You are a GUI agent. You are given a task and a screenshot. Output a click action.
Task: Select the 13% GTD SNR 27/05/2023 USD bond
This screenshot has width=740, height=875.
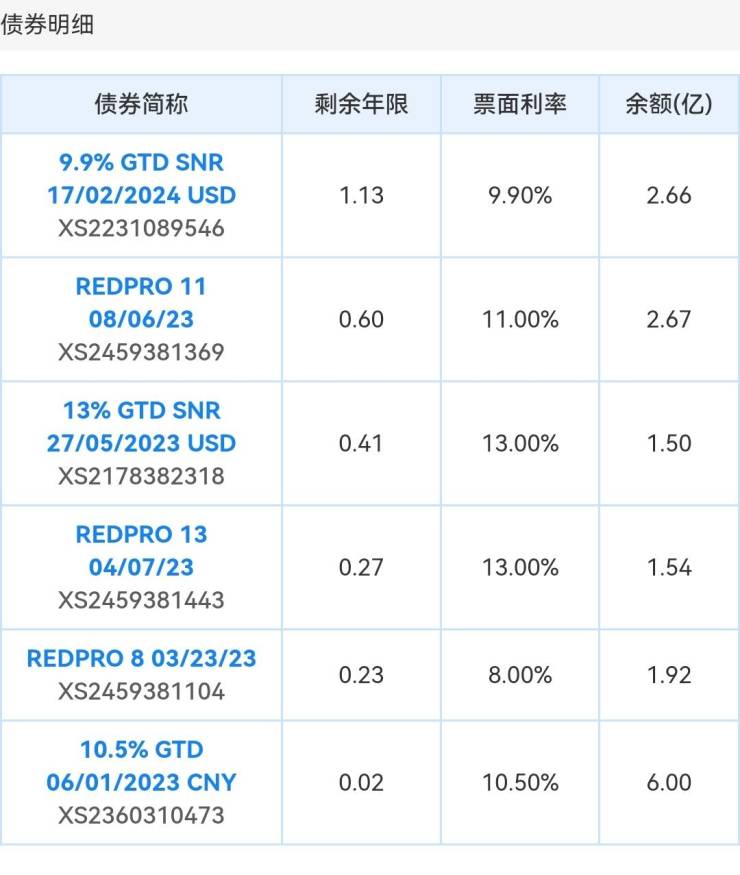coord(141,427)
